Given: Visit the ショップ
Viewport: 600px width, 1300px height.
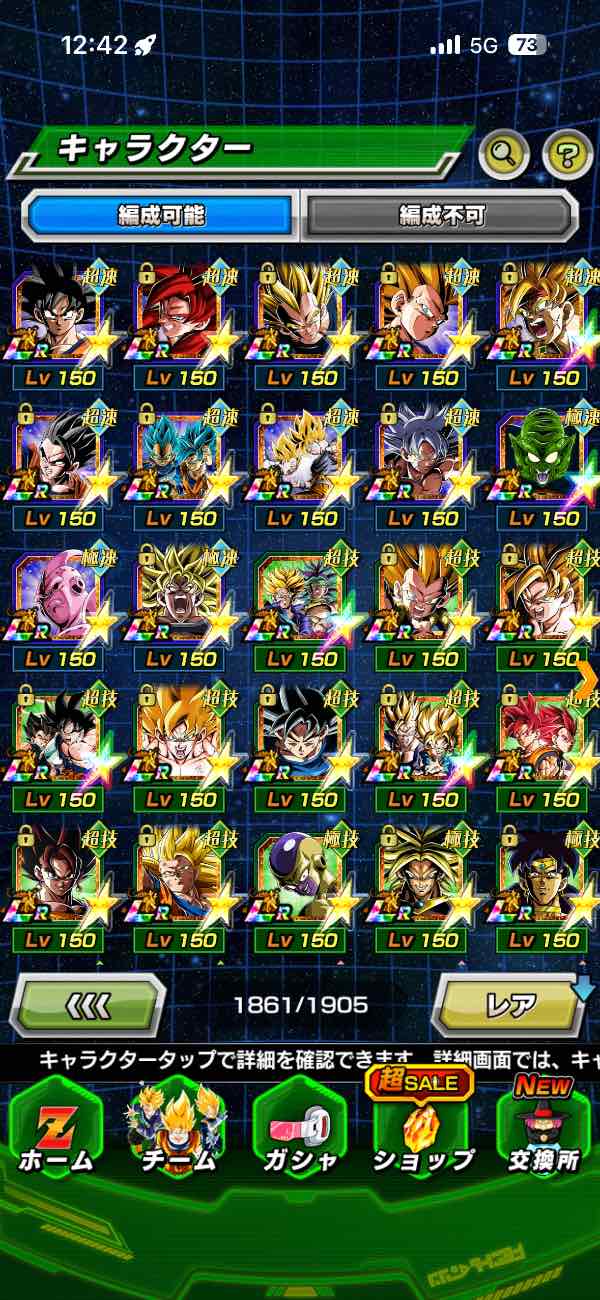Looking at the screenshot, I should (x=421, y=1130).
